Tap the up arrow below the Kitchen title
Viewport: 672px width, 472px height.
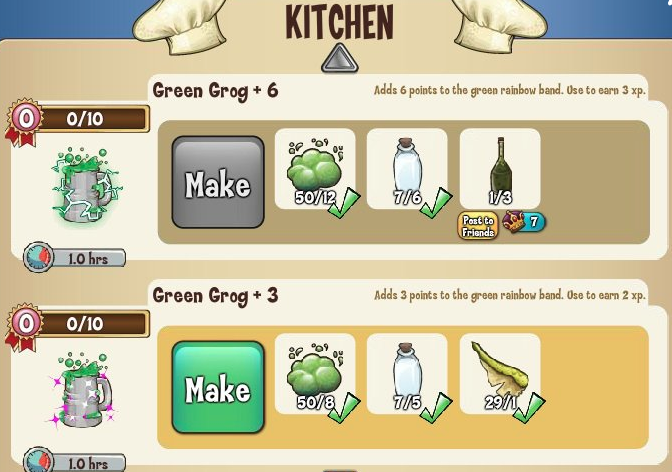coord(340,59)
